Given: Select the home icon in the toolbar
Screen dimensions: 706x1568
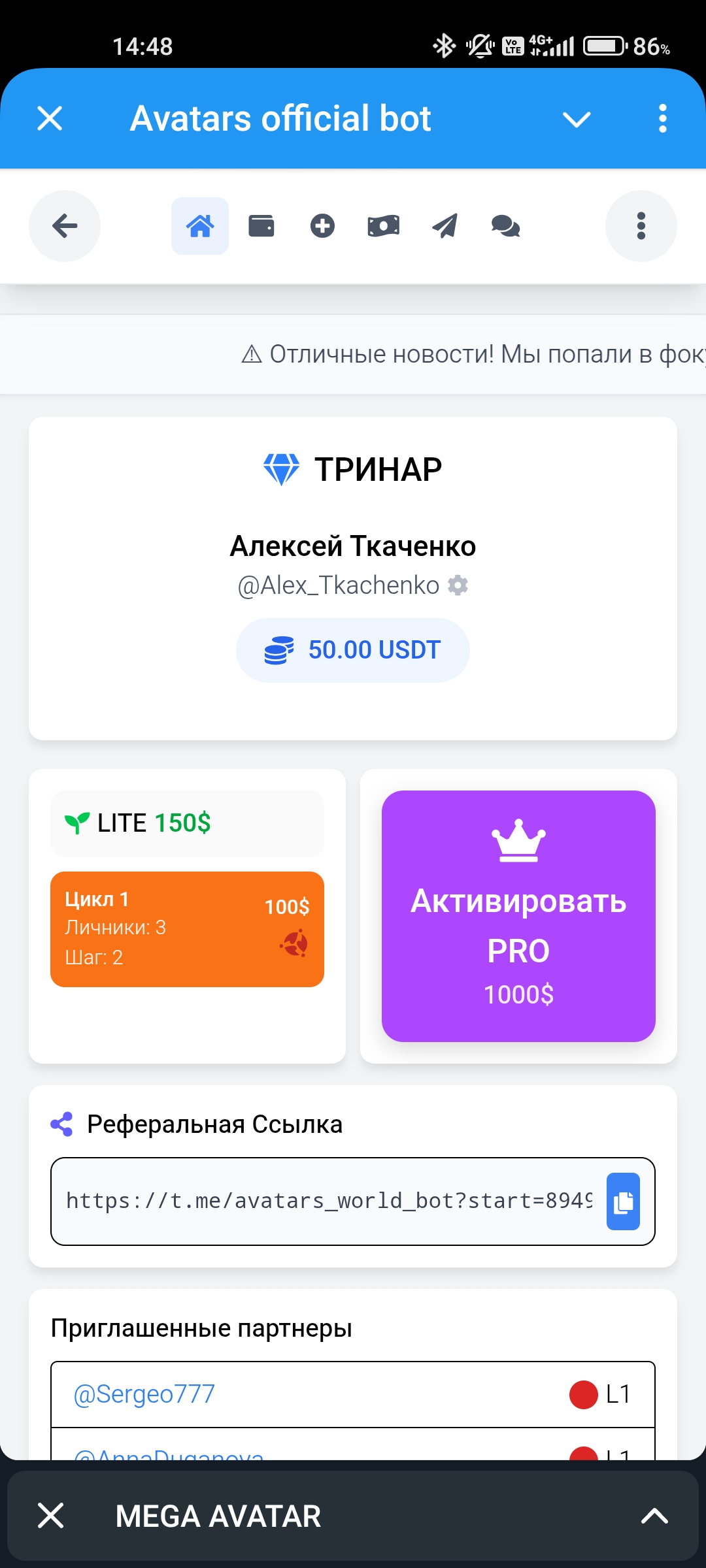Looking at the screenshot, I should click(200, 226).
